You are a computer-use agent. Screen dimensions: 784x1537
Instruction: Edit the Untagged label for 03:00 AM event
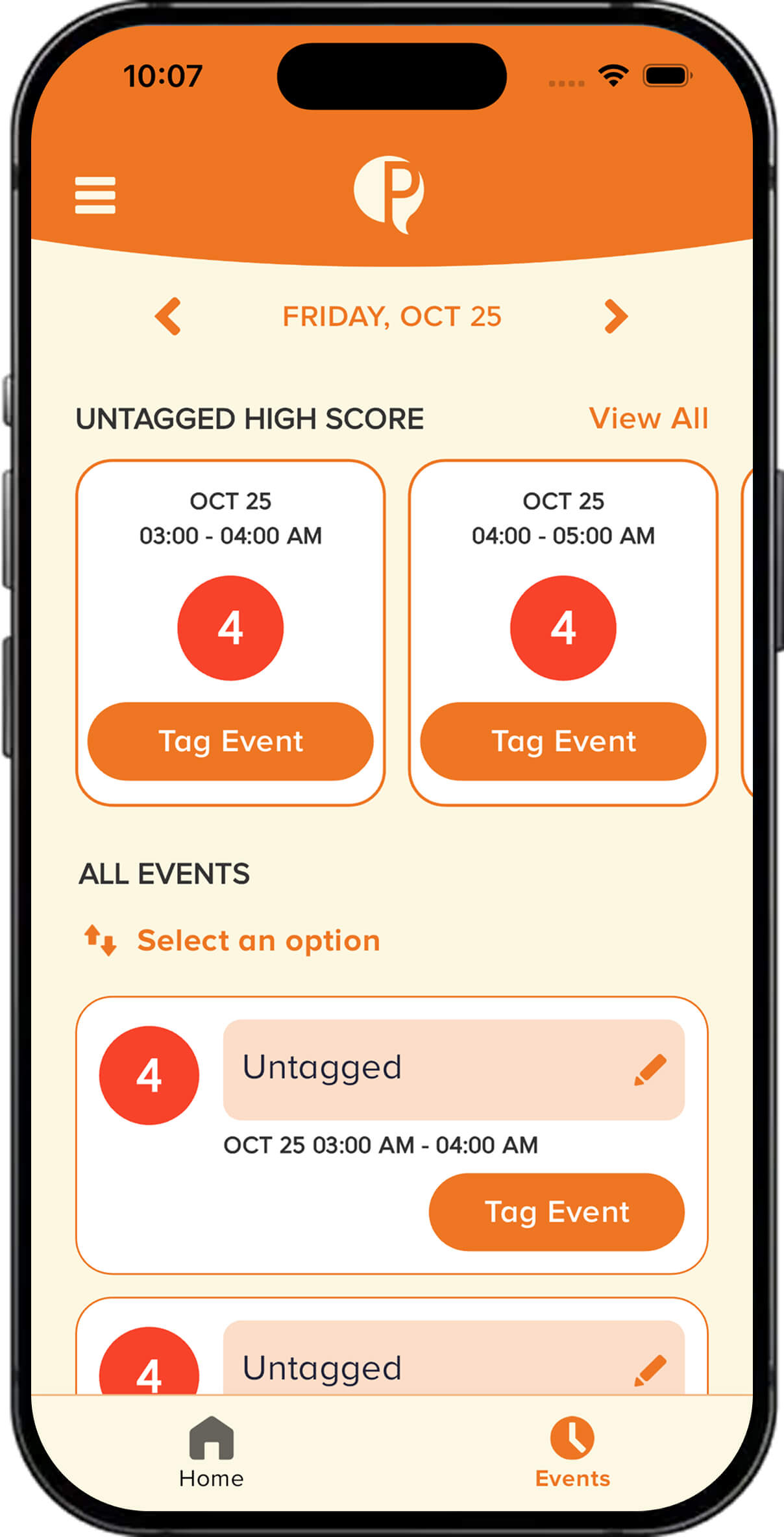tap(650, 1070)
